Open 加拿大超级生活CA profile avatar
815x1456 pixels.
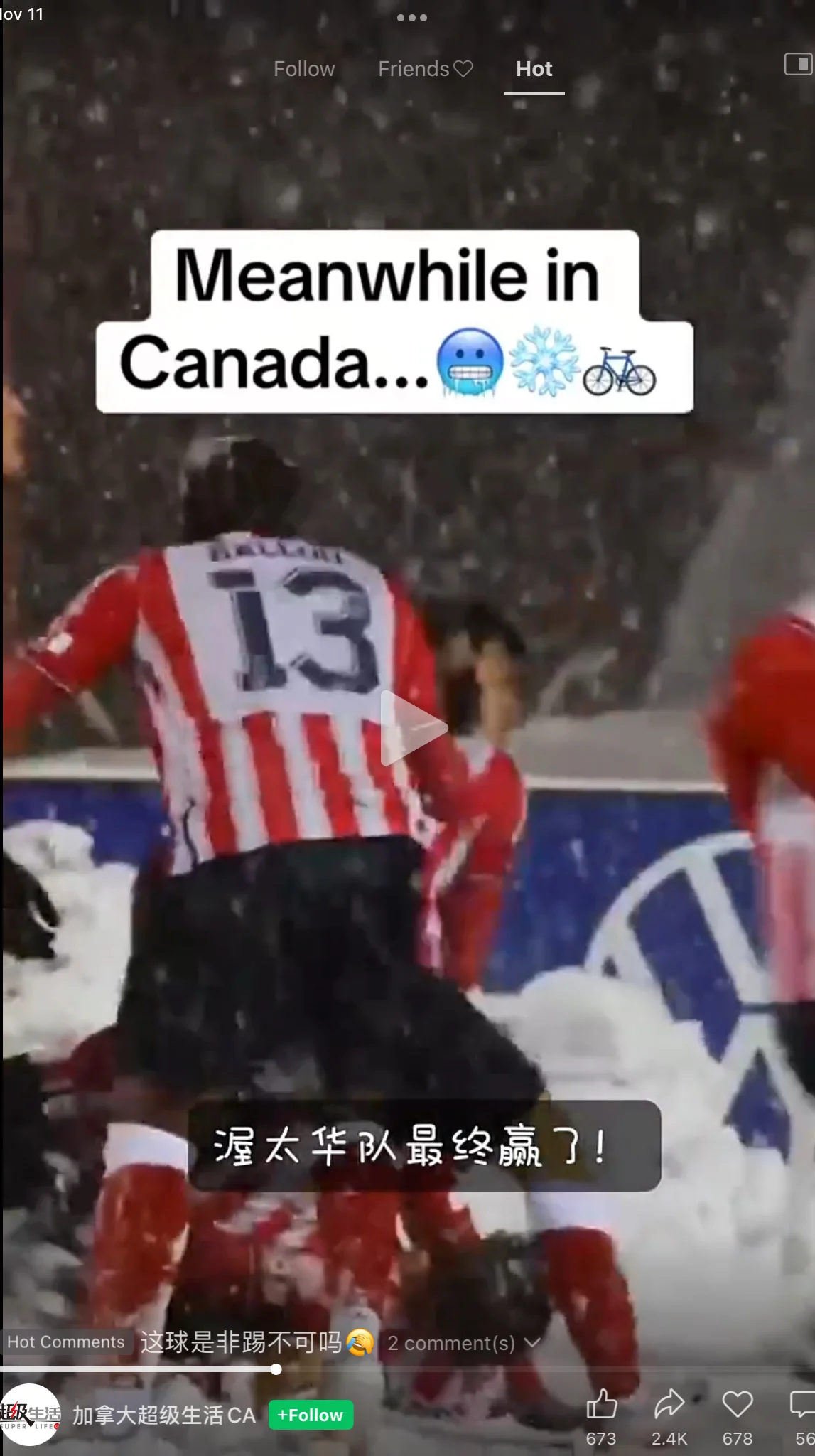30,1415
